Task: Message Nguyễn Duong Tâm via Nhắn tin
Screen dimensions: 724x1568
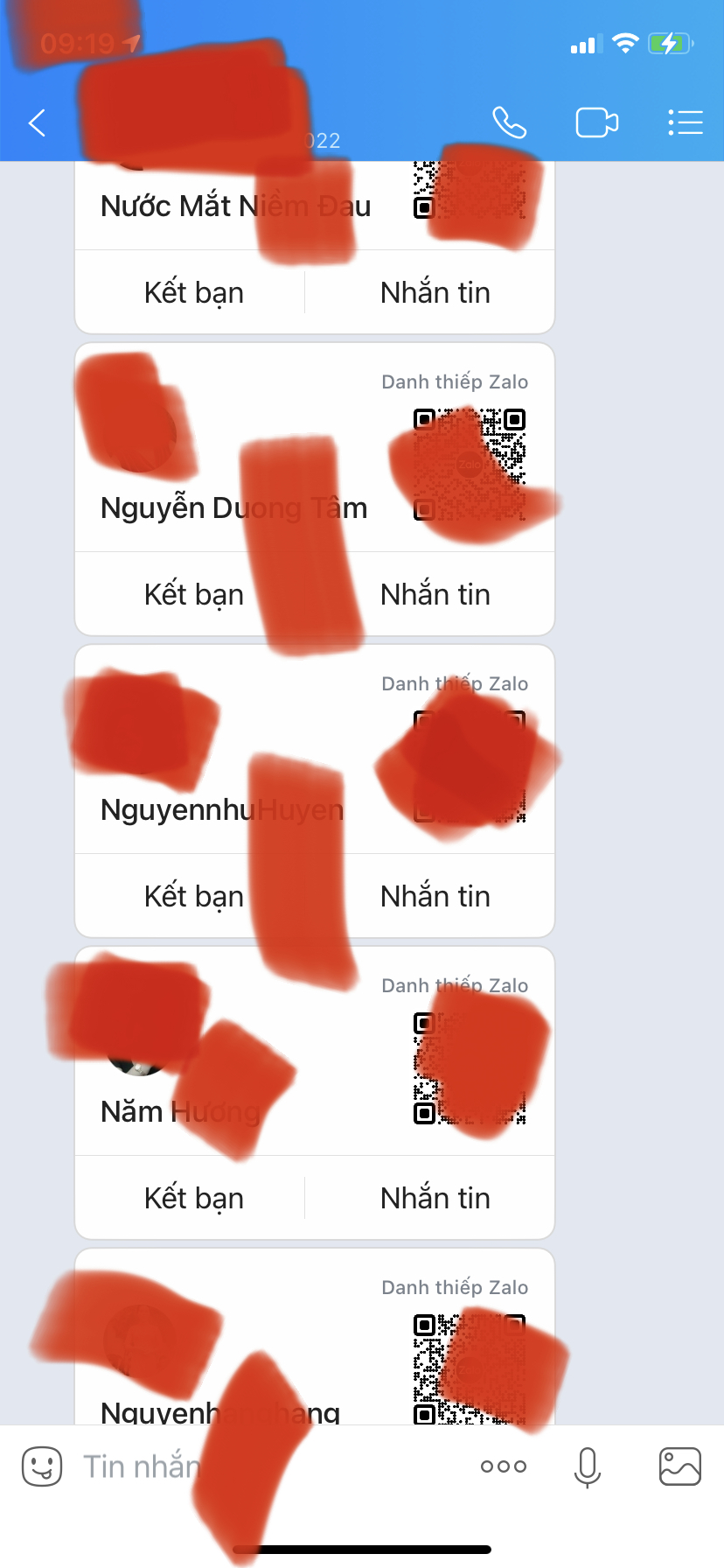Action: [435, 594]
